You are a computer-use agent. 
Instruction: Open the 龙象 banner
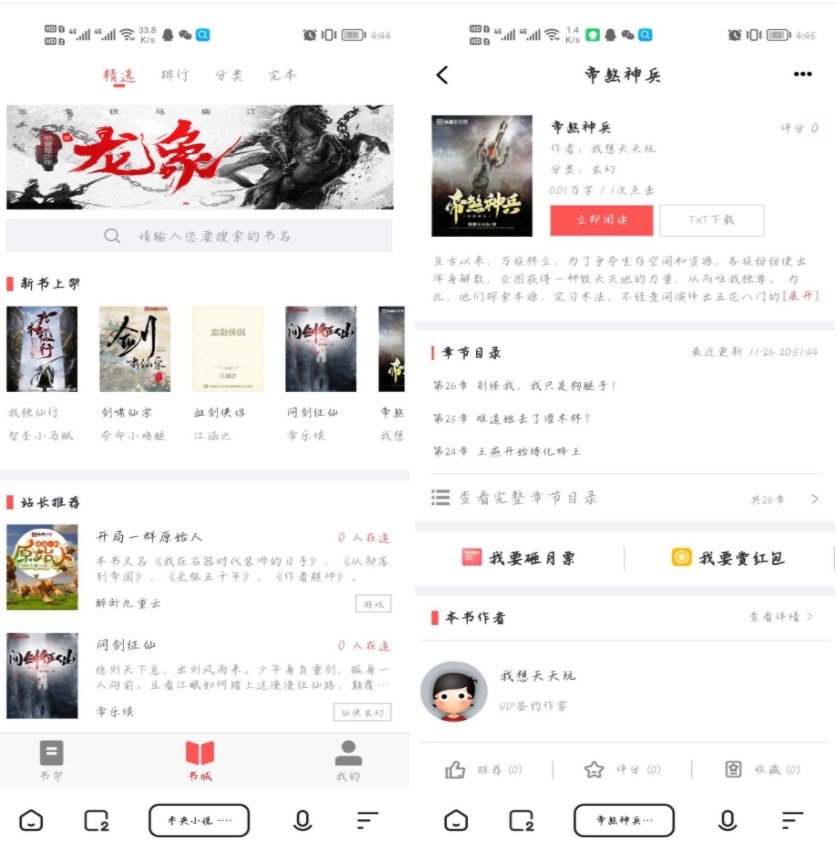coord(199,157)
